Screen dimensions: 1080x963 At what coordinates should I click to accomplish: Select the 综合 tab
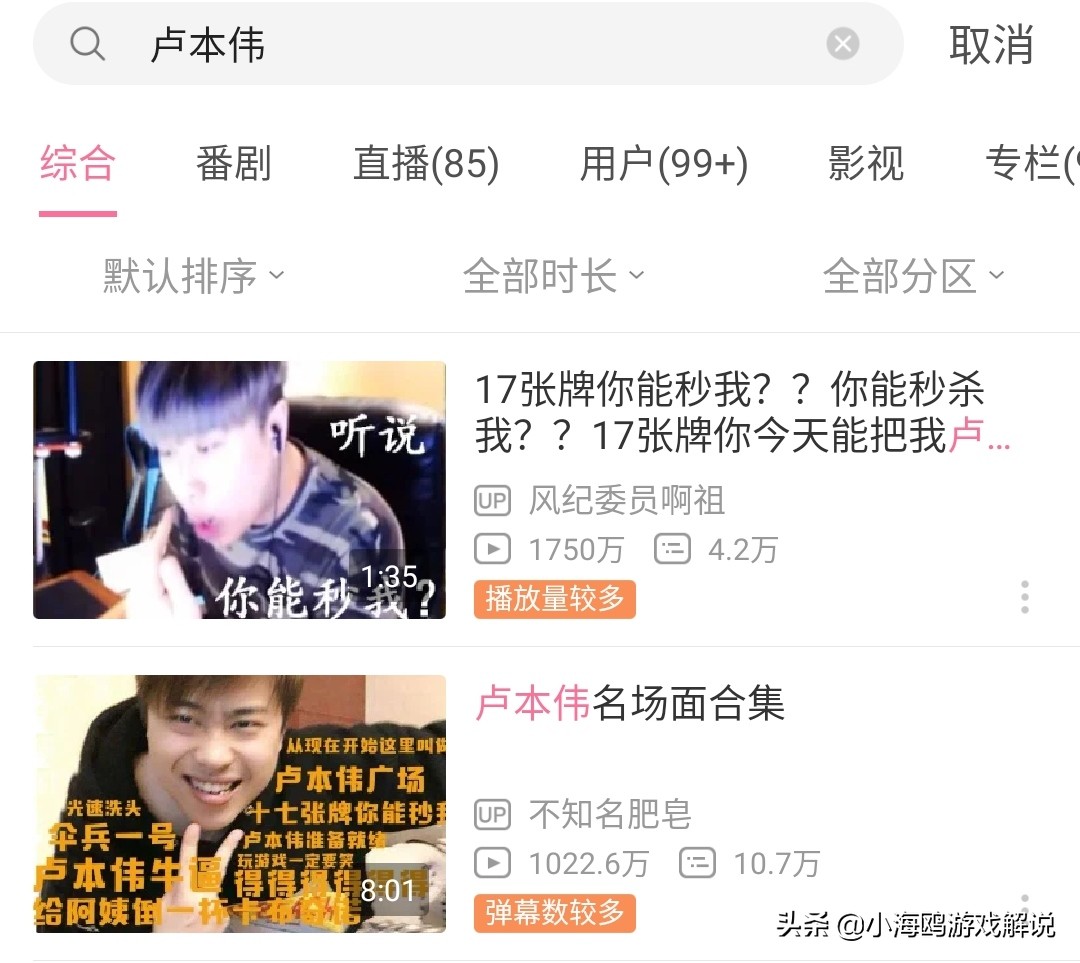[x=78, y=164]
